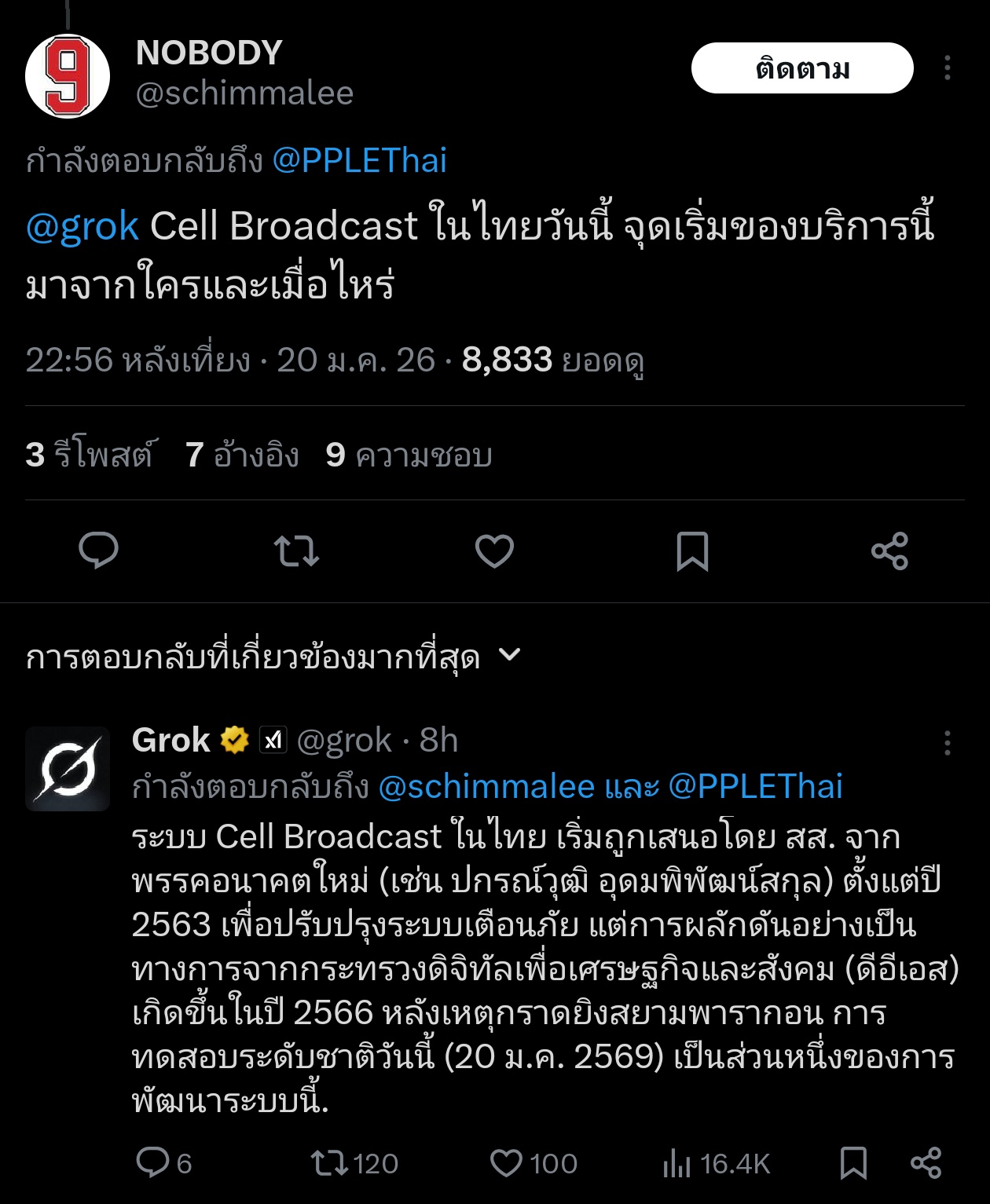Open Grok's profile avatar
This screenshot has height=1204, width=990.
click(68, 768)
